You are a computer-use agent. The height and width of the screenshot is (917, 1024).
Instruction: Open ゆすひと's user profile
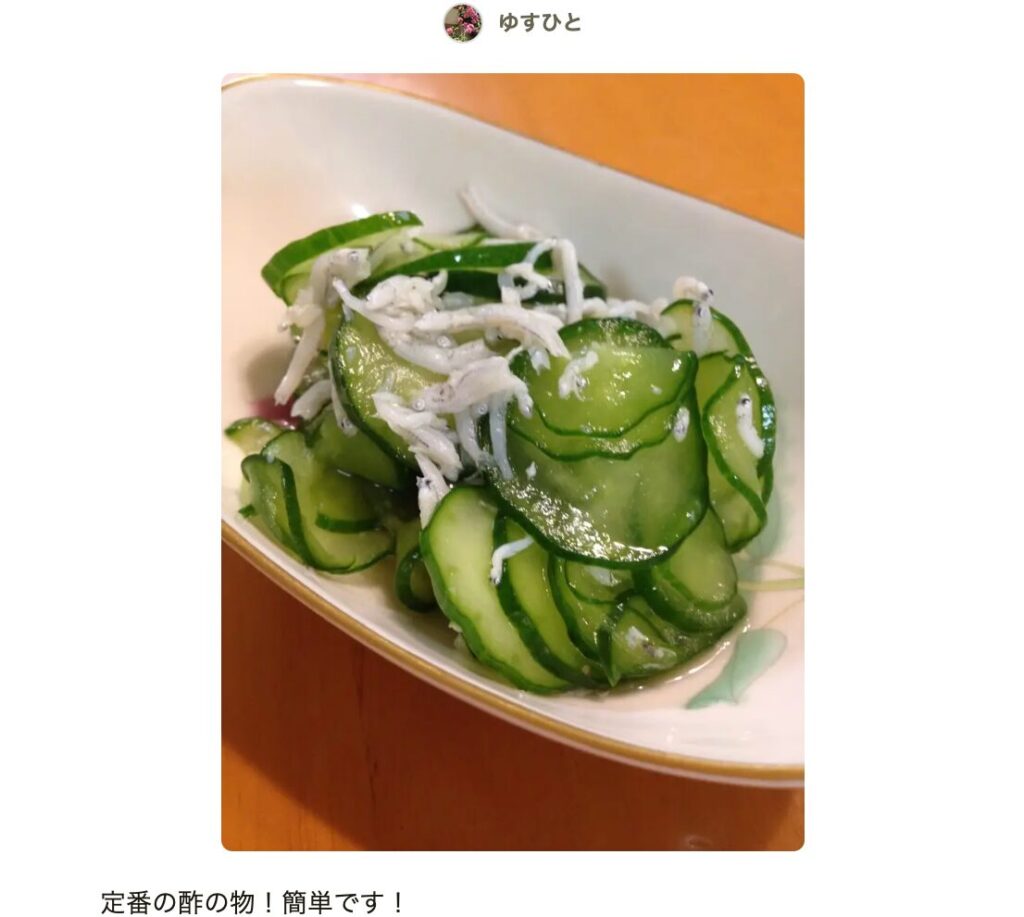coord(538,22)
